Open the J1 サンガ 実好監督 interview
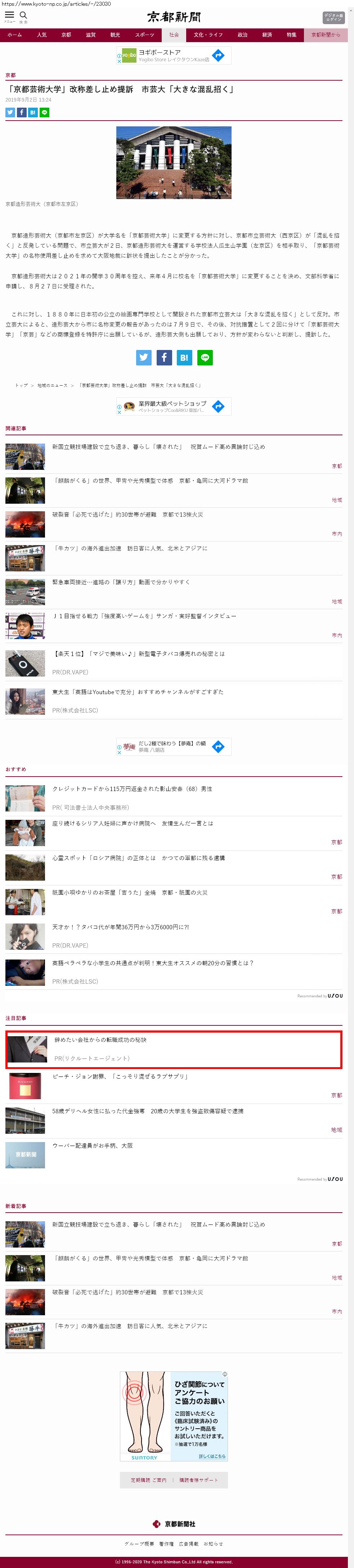The height and width of the screenshot is (1568, 354). point(144,616)
